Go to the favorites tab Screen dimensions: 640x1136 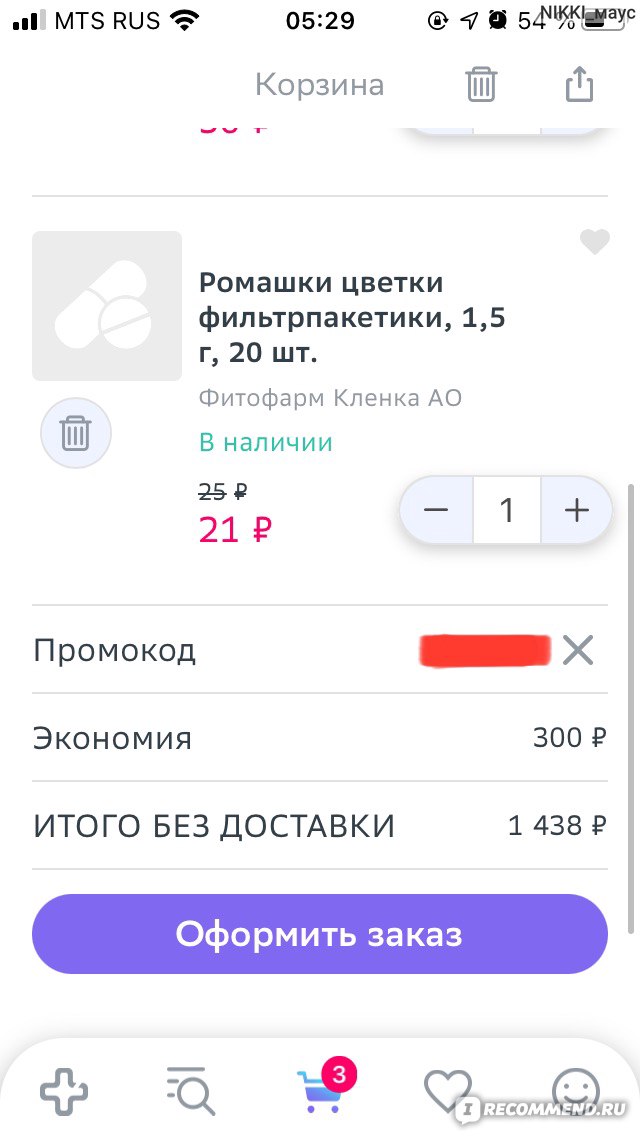(448, 1090)
